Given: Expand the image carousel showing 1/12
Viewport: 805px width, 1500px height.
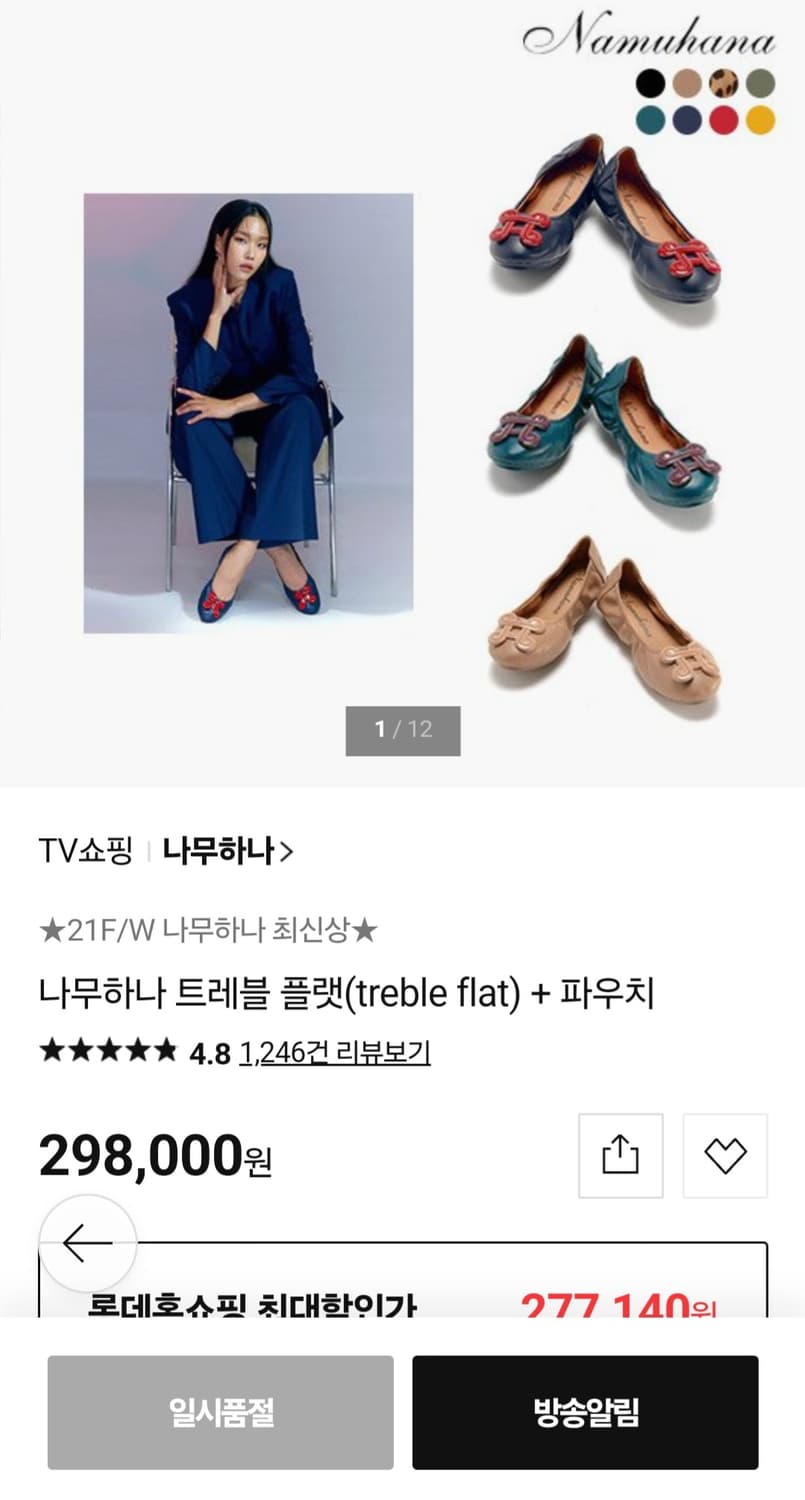Looking at the screenshot, I should point(404,732).
